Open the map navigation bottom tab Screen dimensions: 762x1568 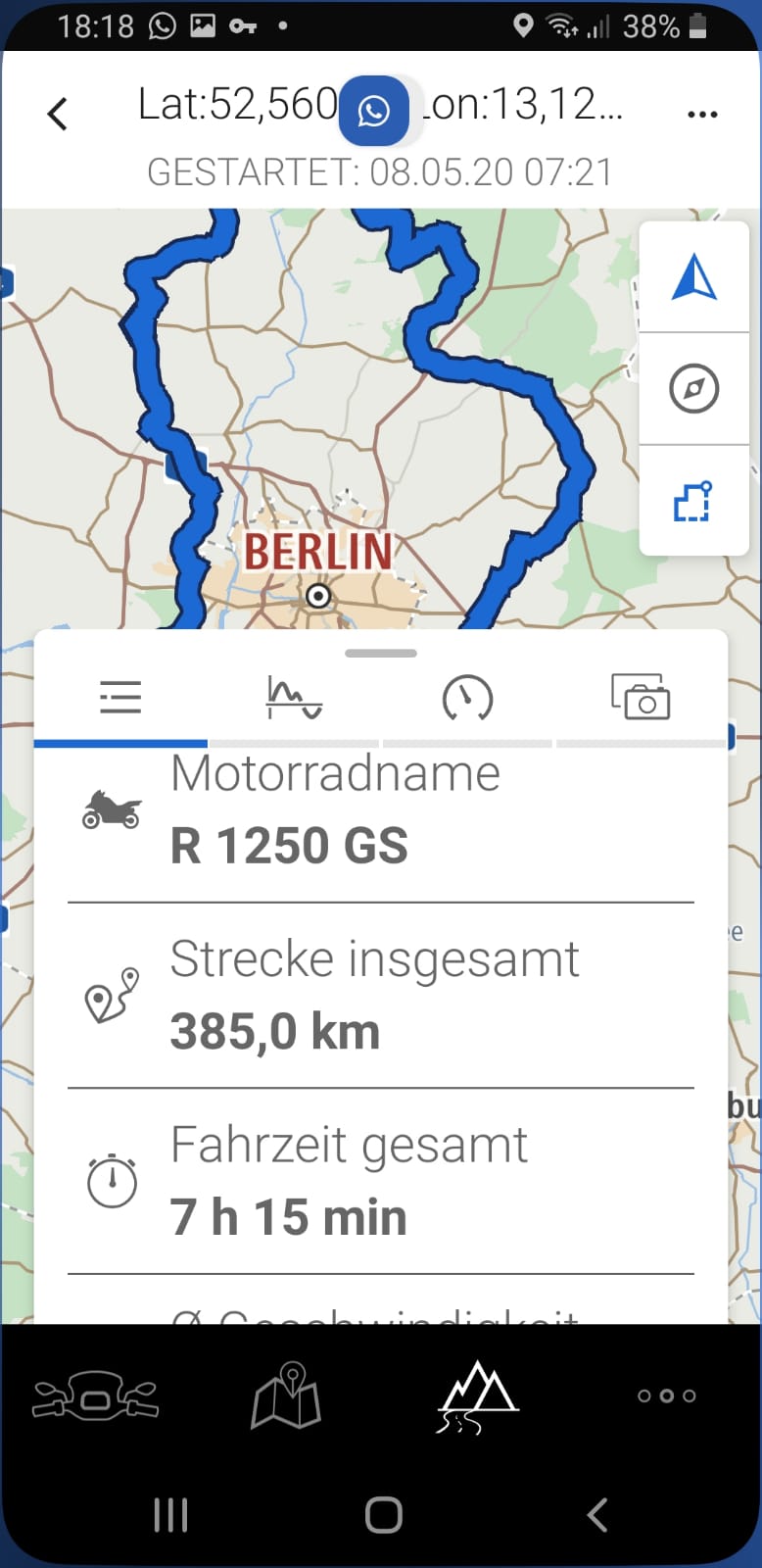click(286, 1396)
